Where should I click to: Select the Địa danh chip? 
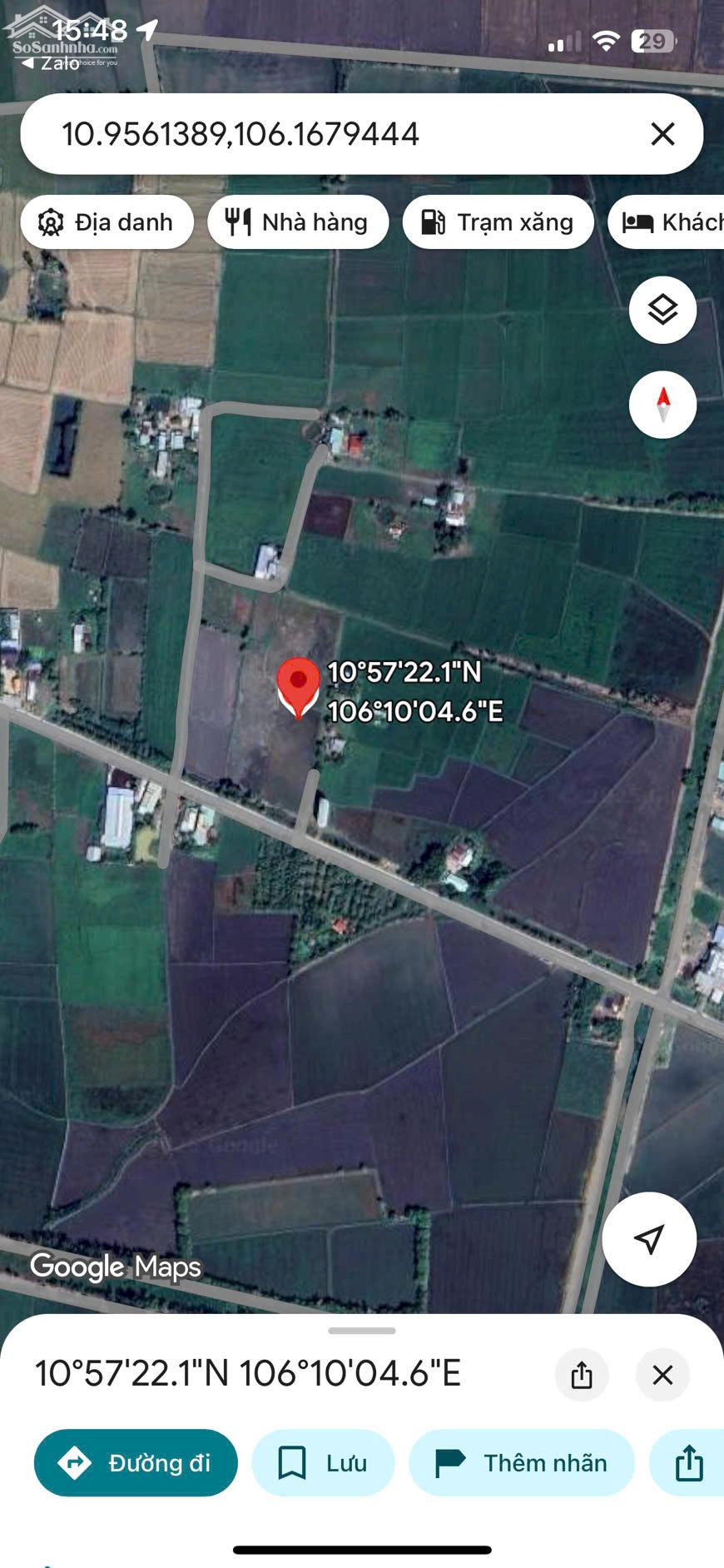107,222
